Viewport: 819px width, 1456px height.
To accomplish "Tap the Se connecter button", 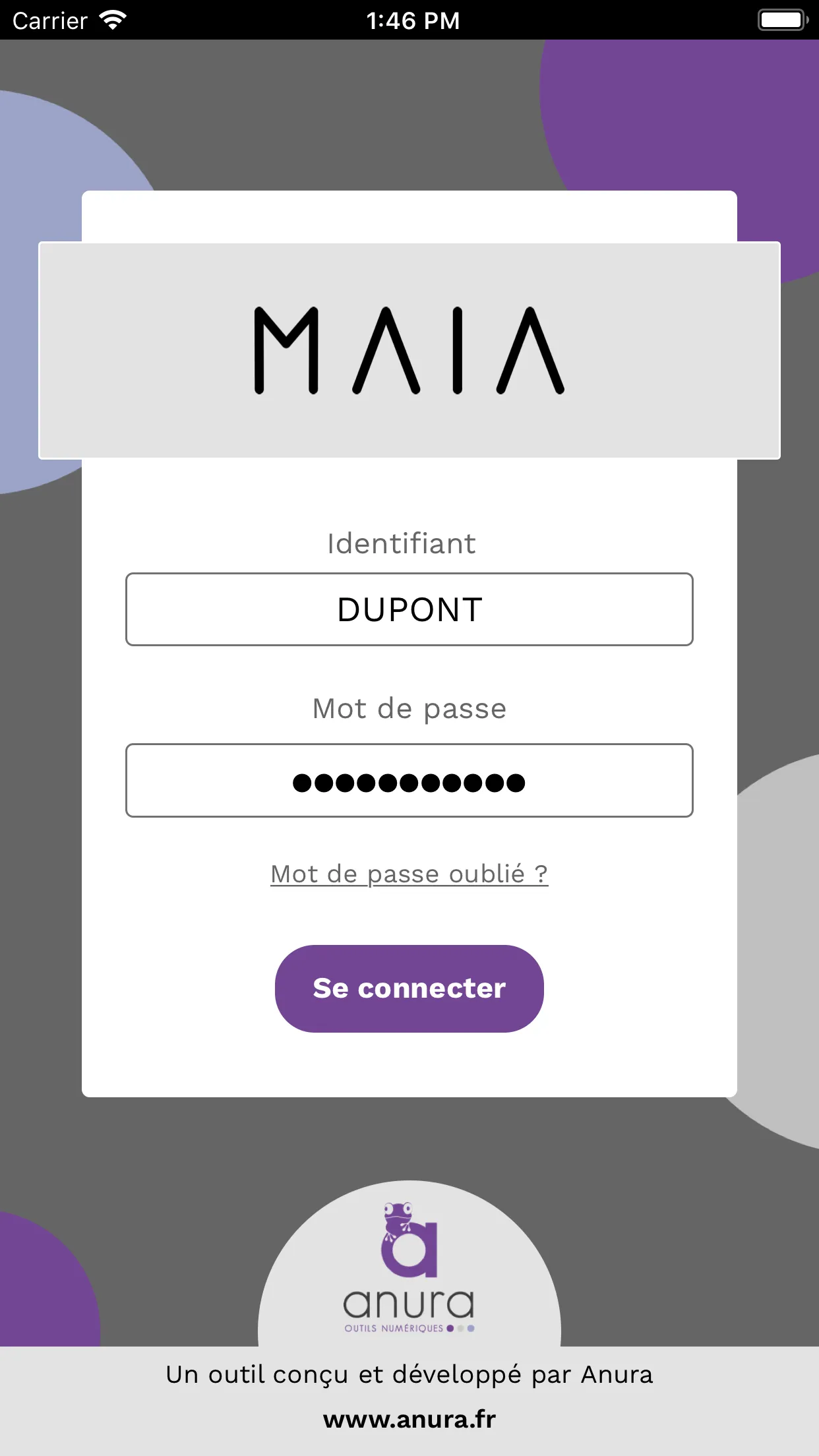I will click(409, 988).
